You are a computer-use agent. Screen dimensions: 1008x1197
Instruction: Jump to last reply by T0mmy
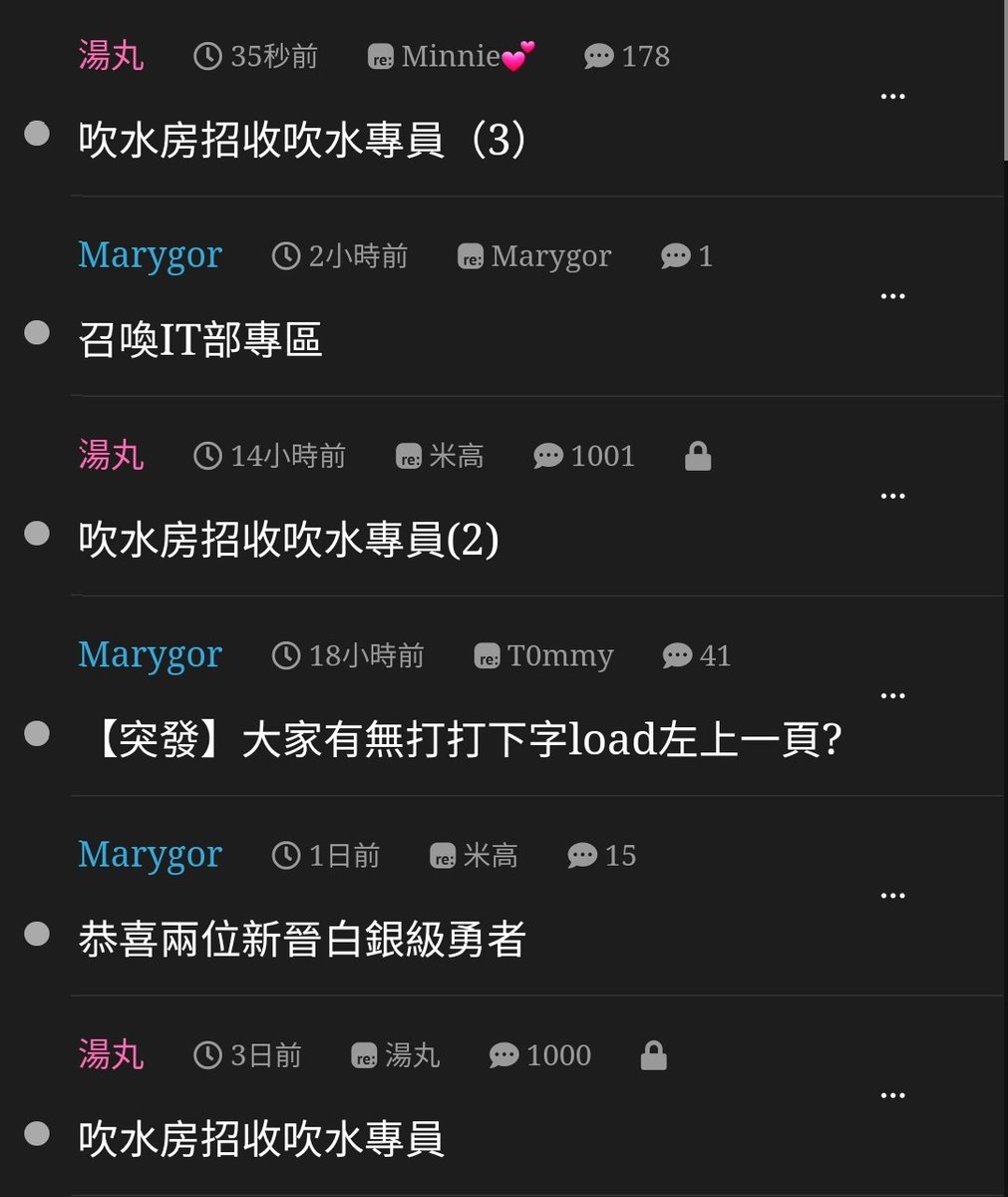[544, 655]
